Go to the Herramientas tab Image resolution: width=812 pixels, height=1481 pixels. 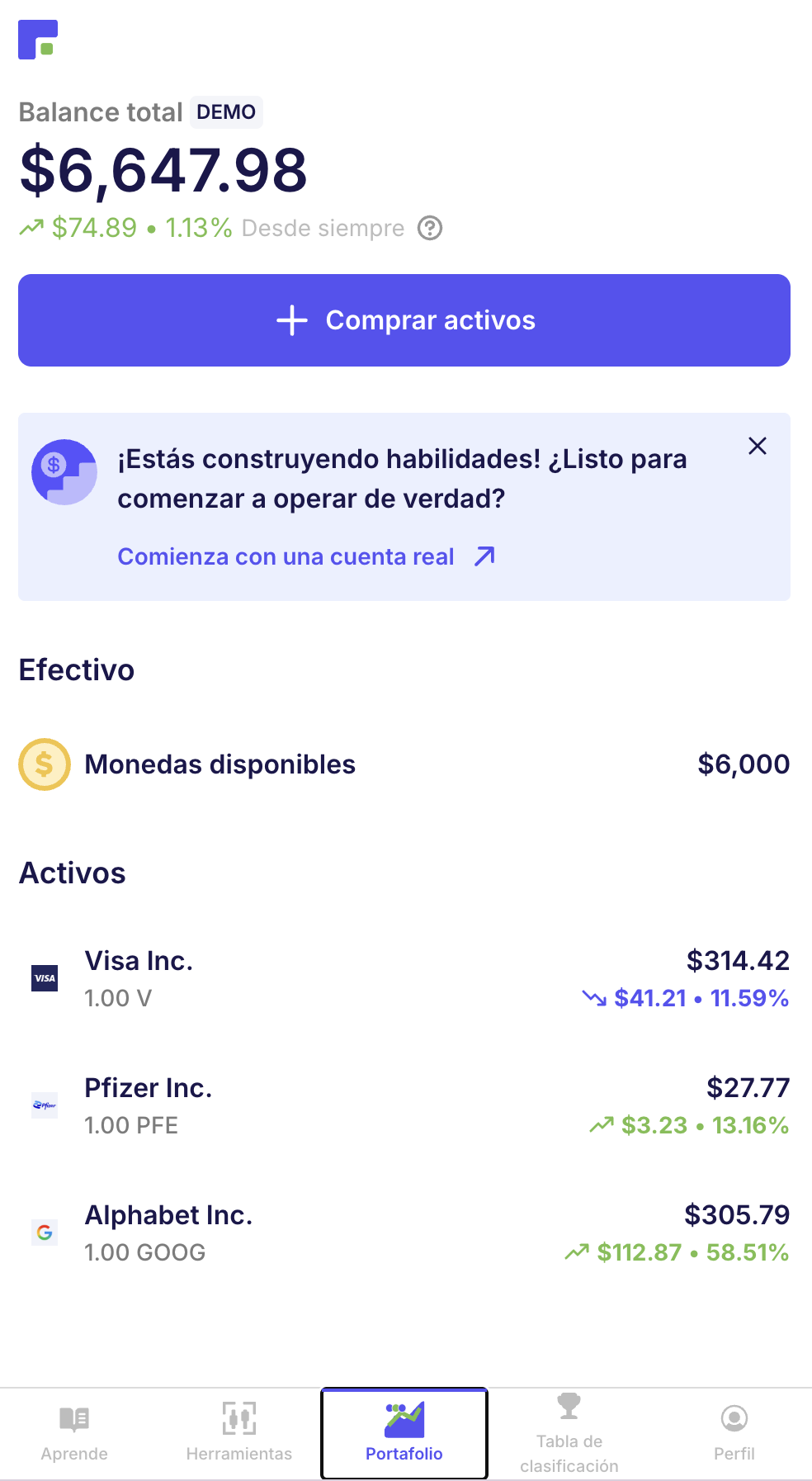click(239, 1433)
